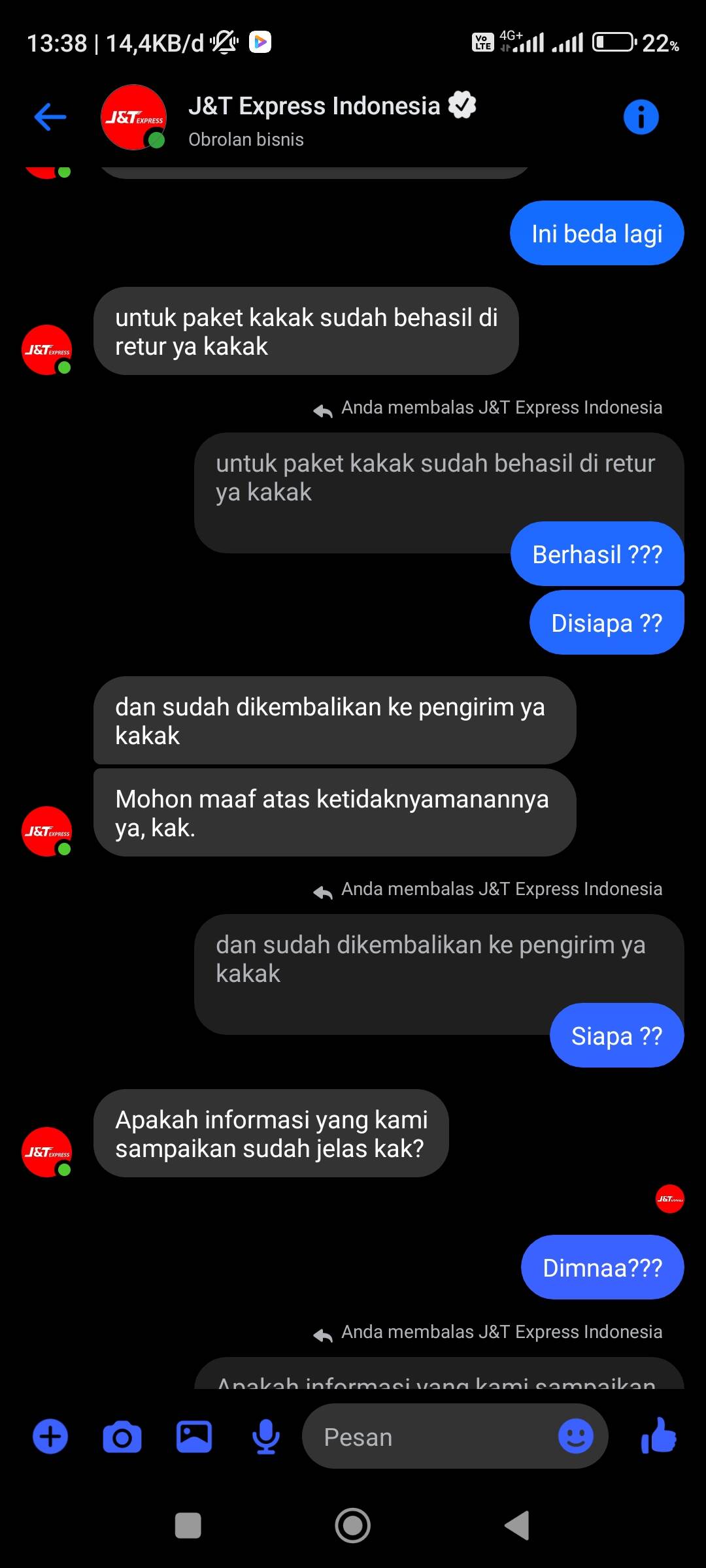Open recent apps with the square button
The height and width of the screenshot is (1568, 706).
[x=188, y=1526]
